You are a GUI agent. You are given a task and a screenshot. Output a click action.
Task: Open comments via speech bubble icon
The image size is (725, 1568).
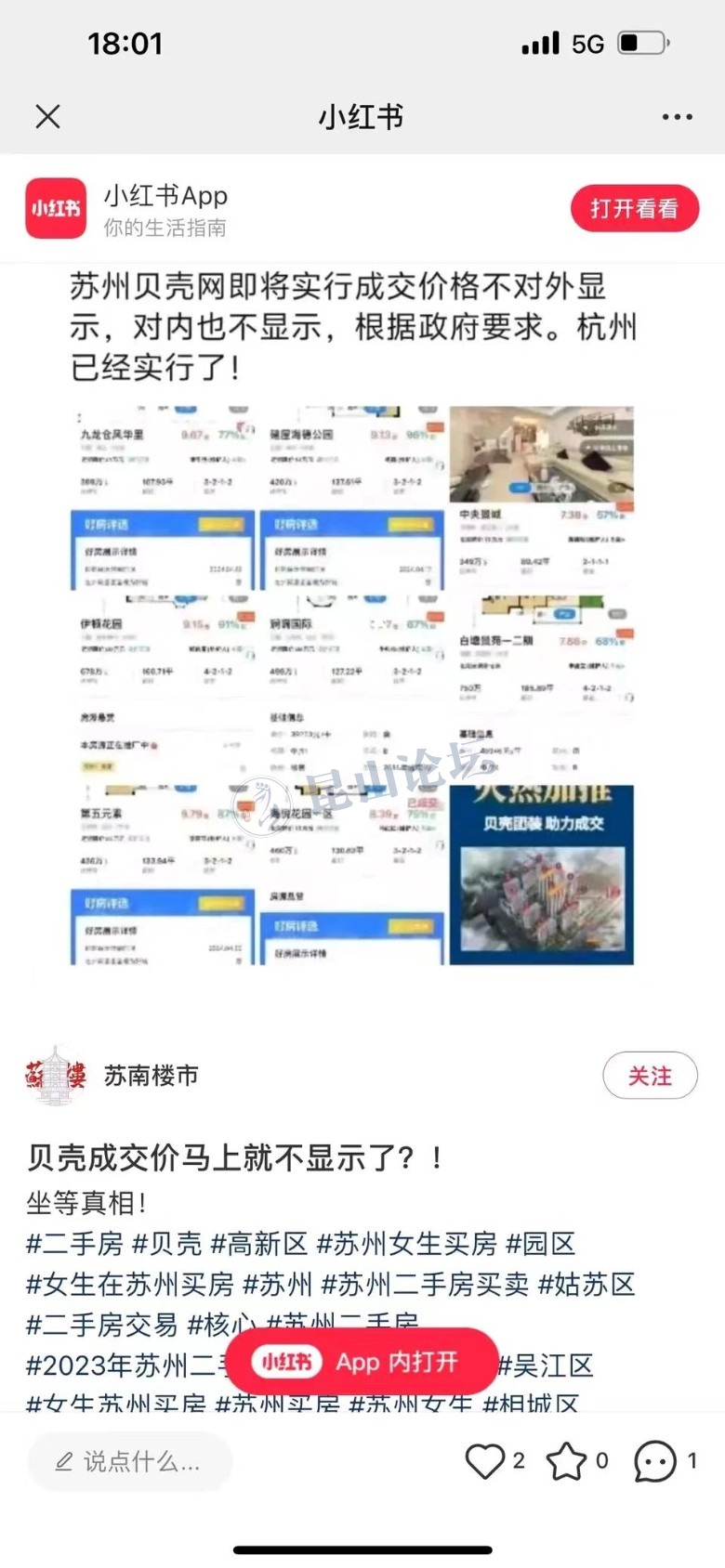[654, 1461]
